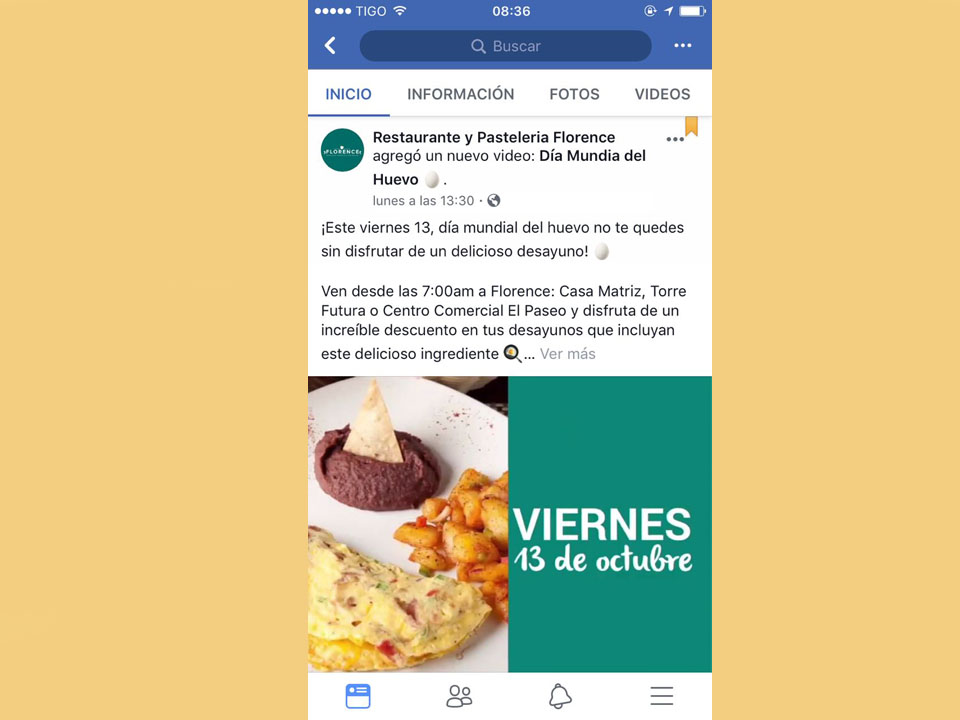Switch to the Información tab

(460, 94)
